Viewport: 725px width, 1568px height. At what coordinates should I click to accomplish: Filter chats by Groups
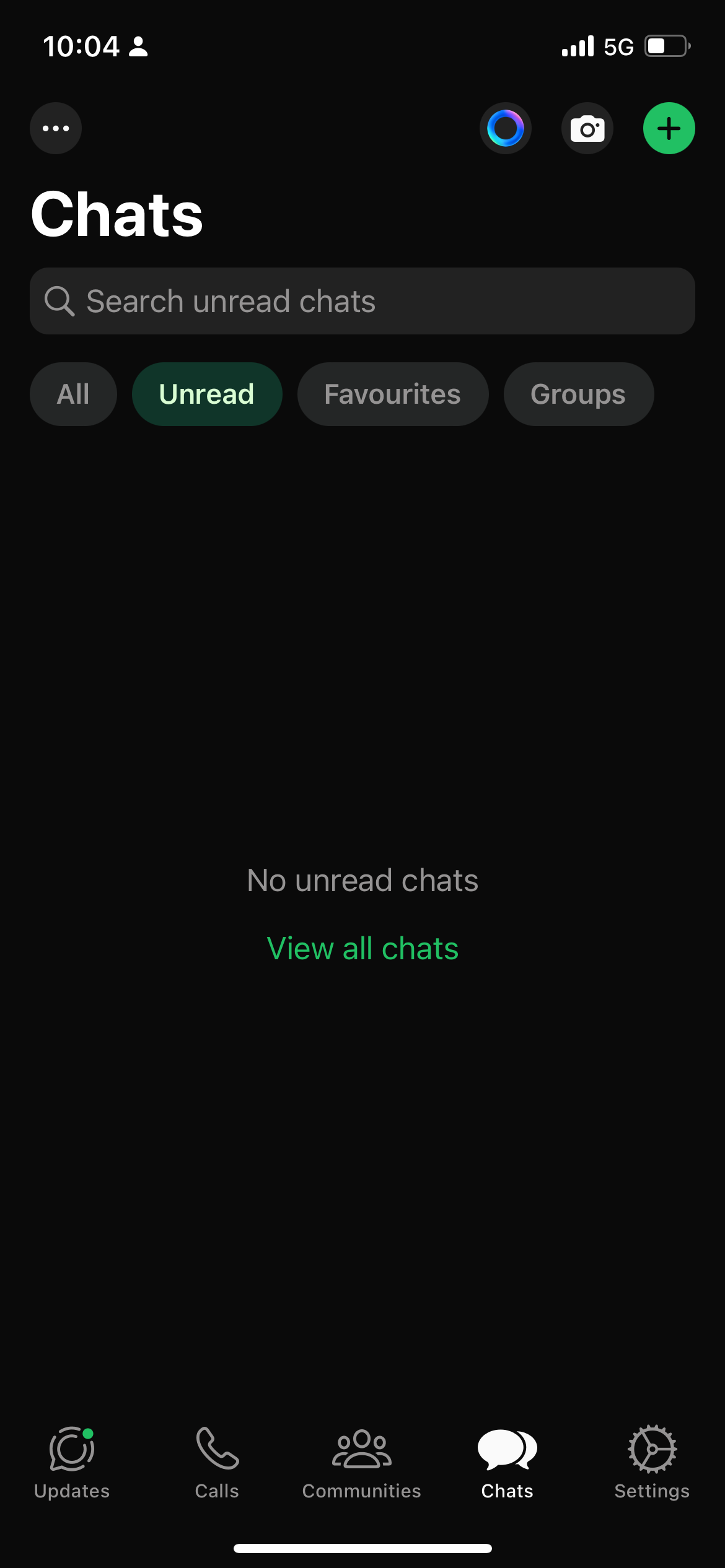(578, 394)
